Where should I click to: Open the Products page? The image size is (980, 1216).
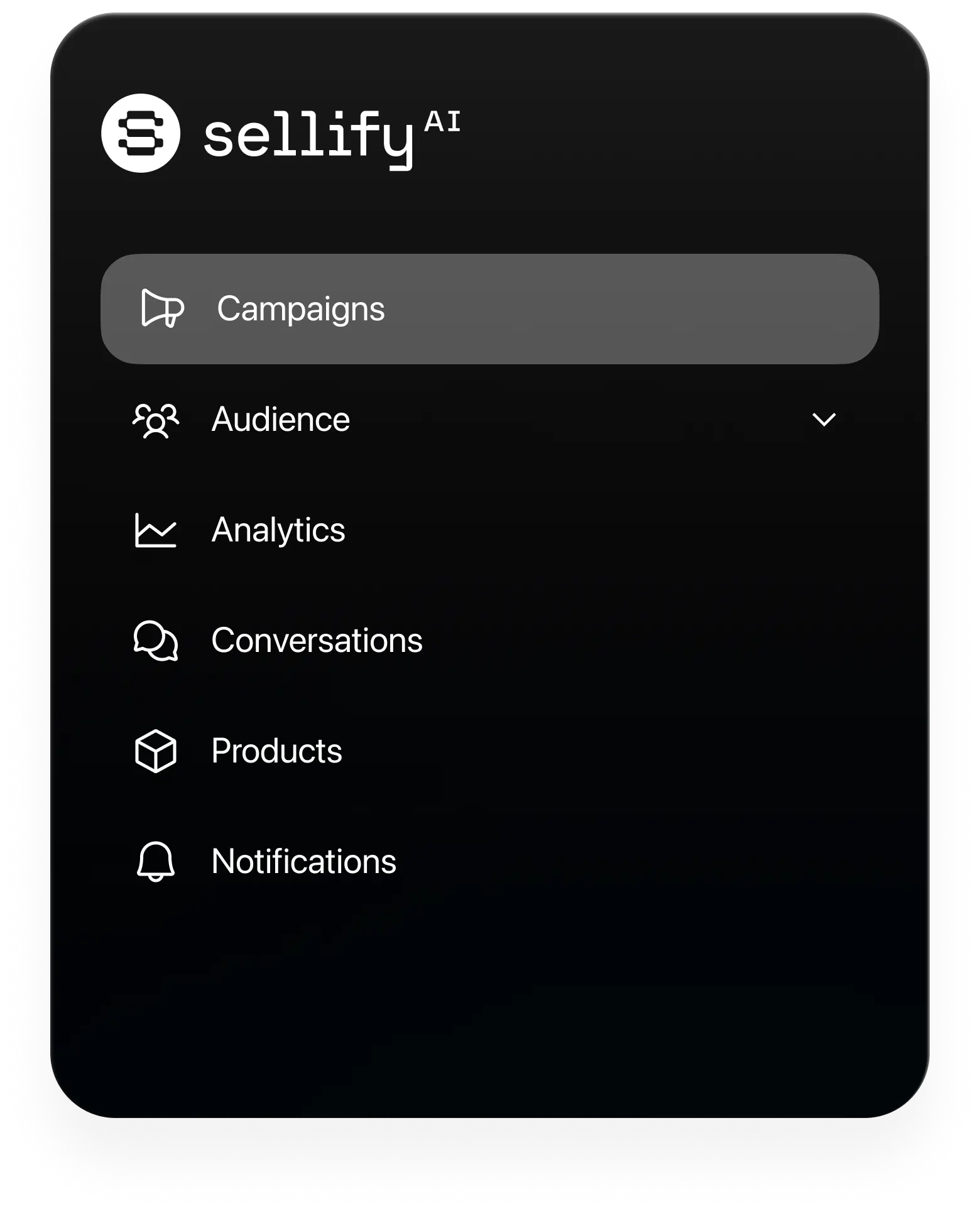coord(276,751)
